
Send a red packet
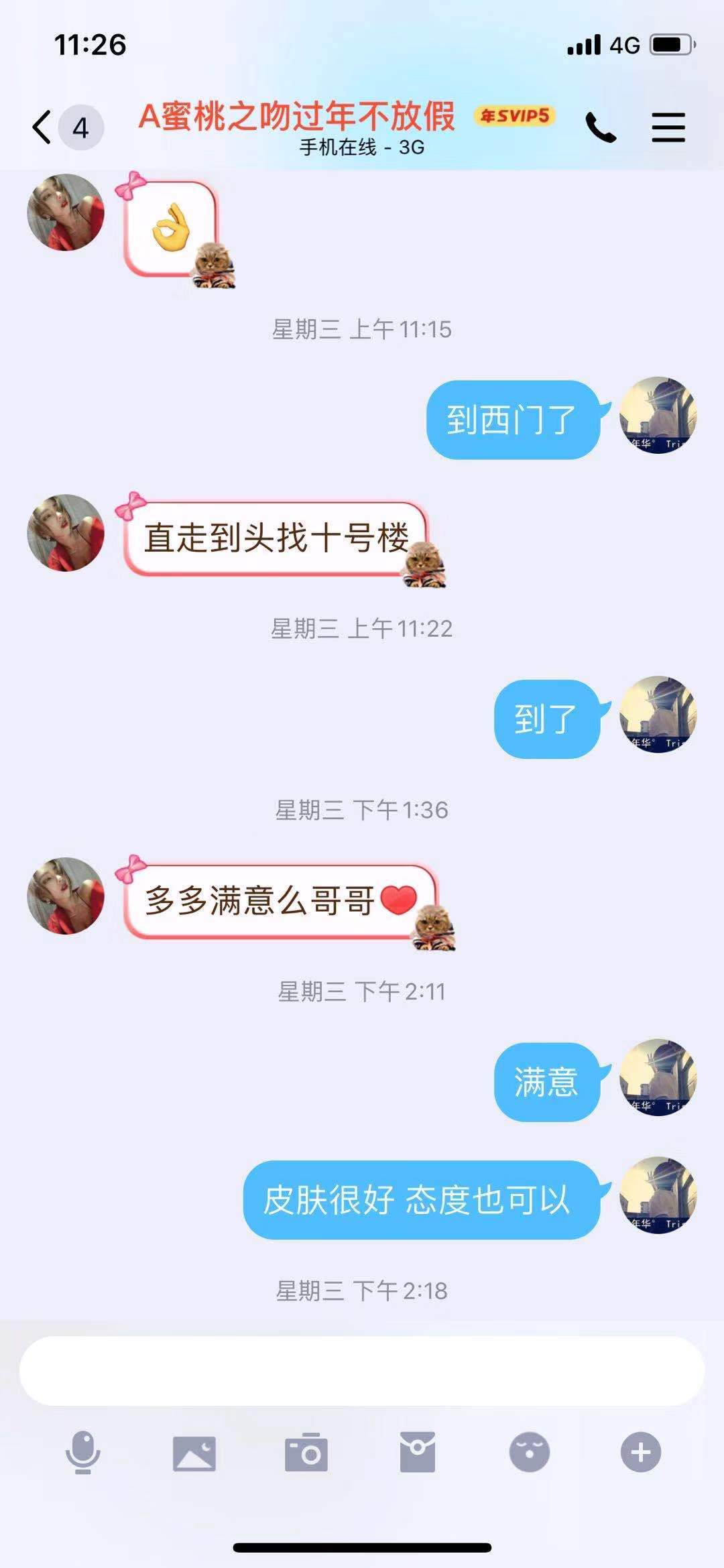pyautogui.click(x=418, y=1452)
